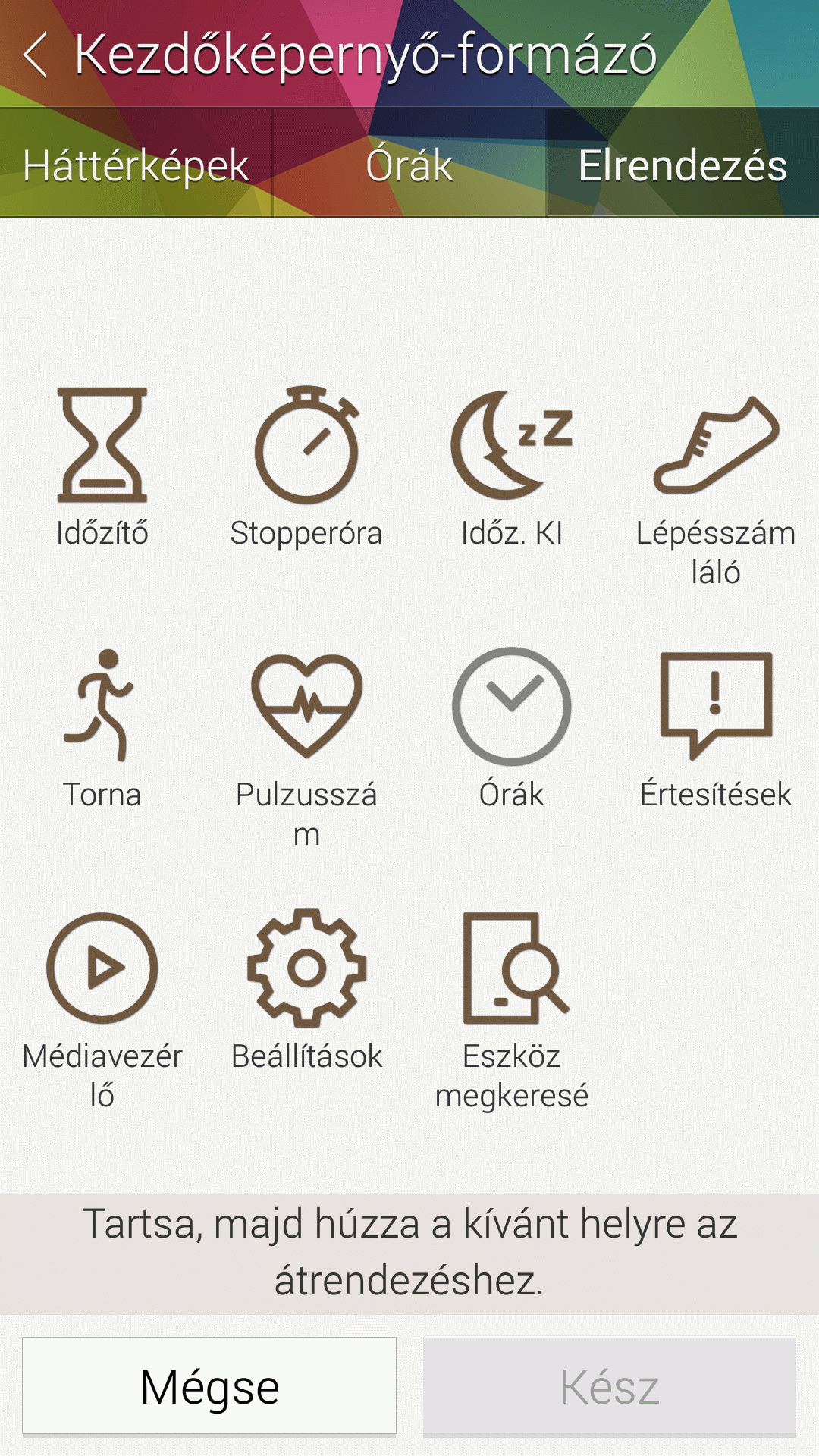Go back from Kezdőképernyő-formázó

click(36, 55)
